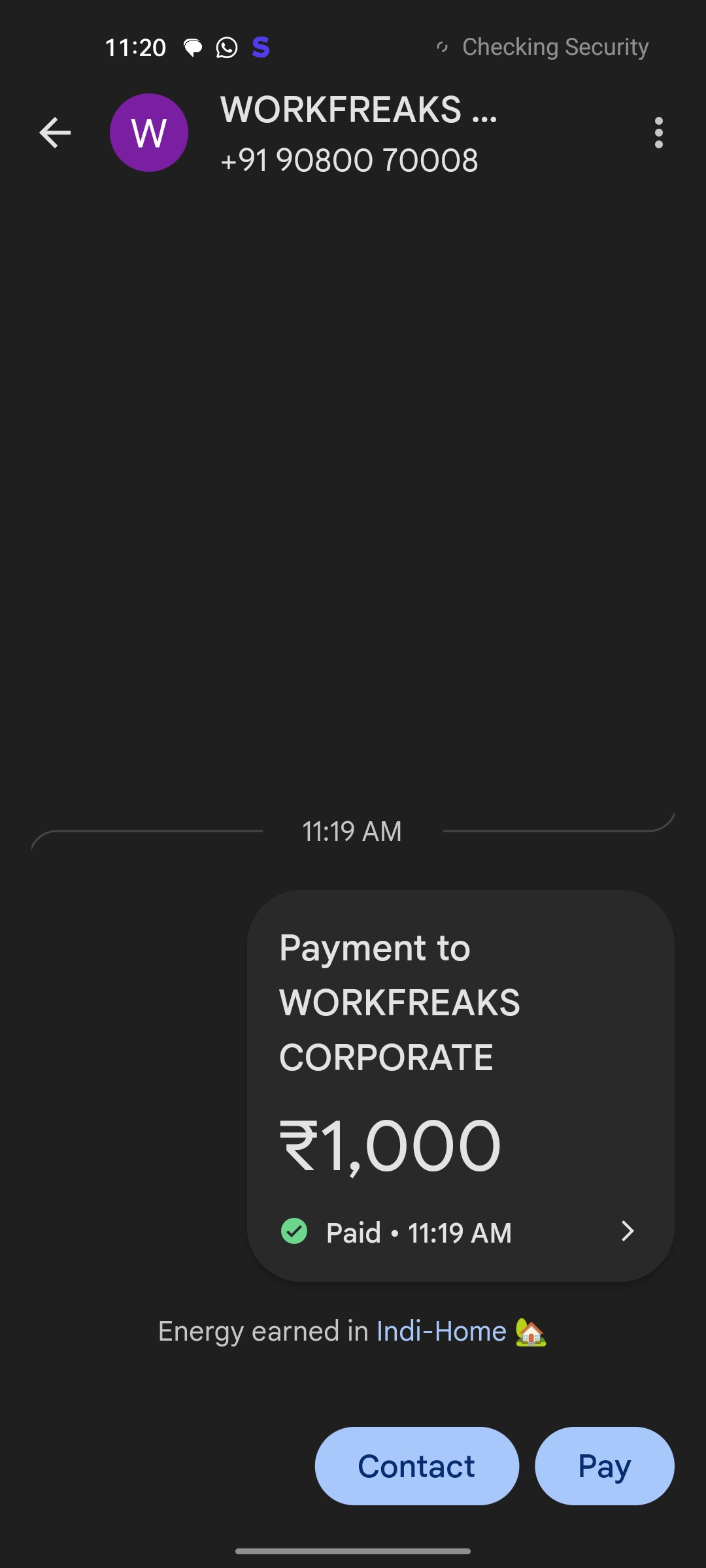The height and width of the screenshot is (1568, 706).
Task: Open the ₹1,000 payment details card
Action: click(x=461, y=1085)
